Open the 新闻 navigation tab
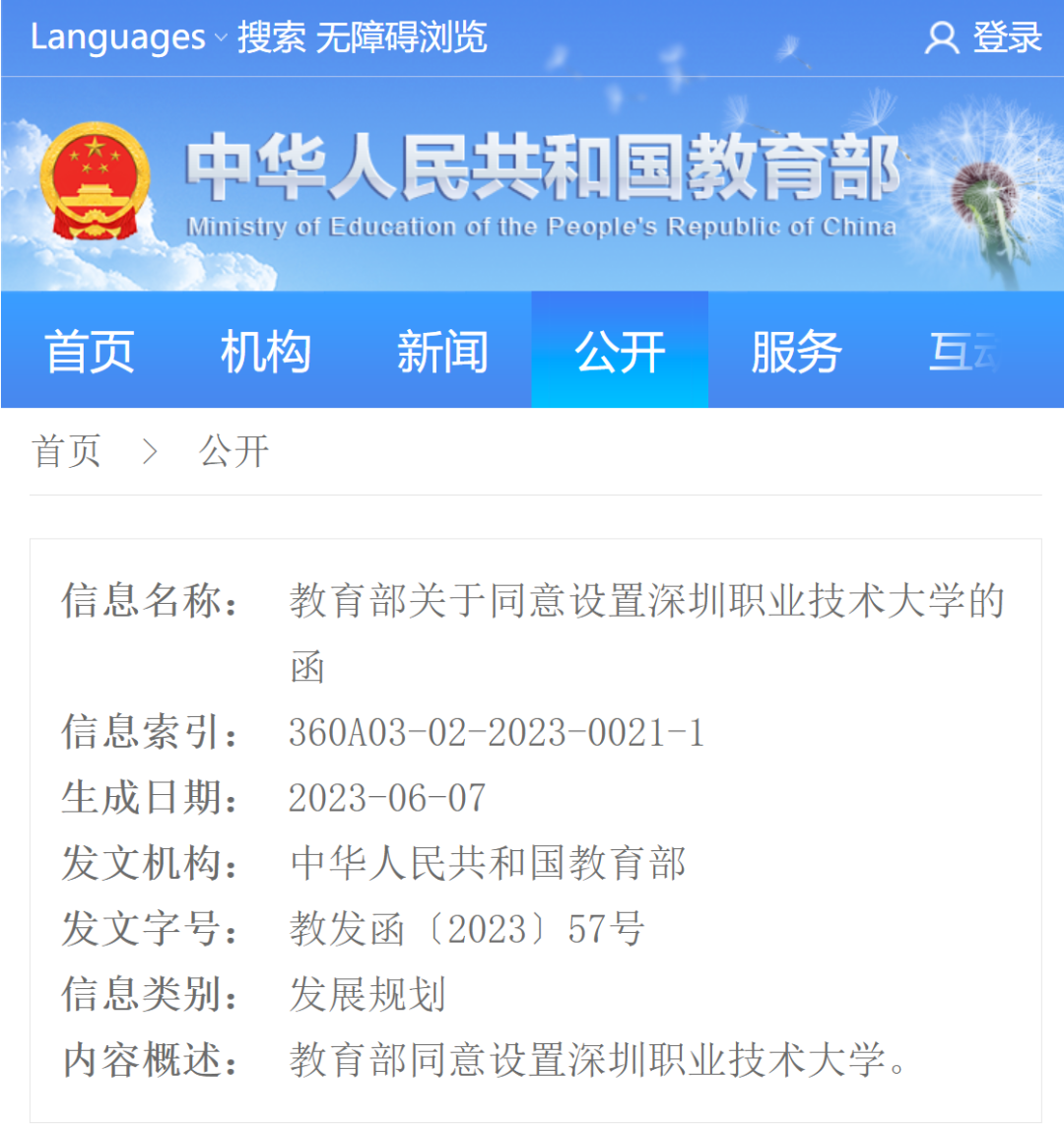This screenshot has width=1064, height=1126. [442, 351]
